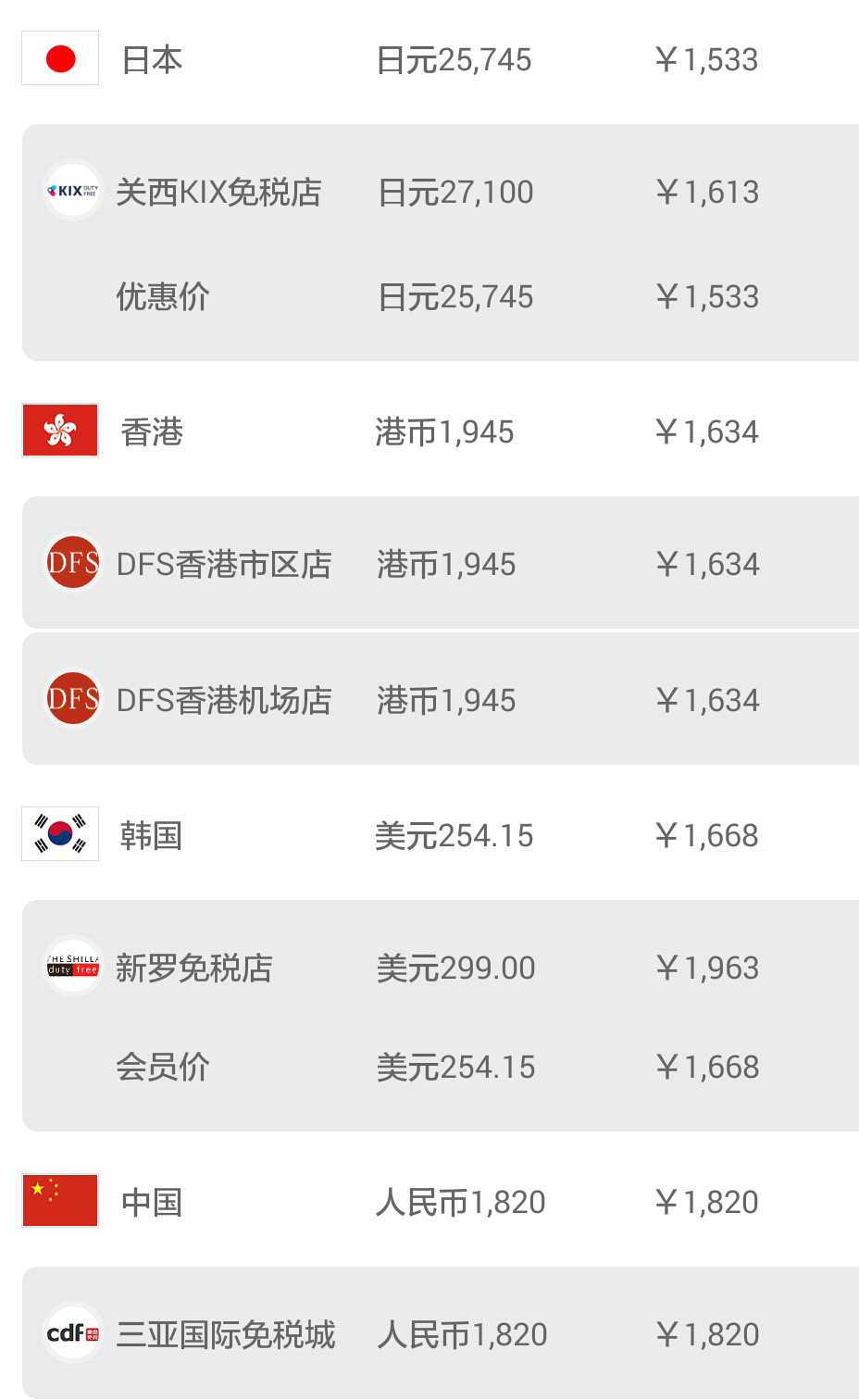Click the Shilla duty free logo icon

point(72,966)
